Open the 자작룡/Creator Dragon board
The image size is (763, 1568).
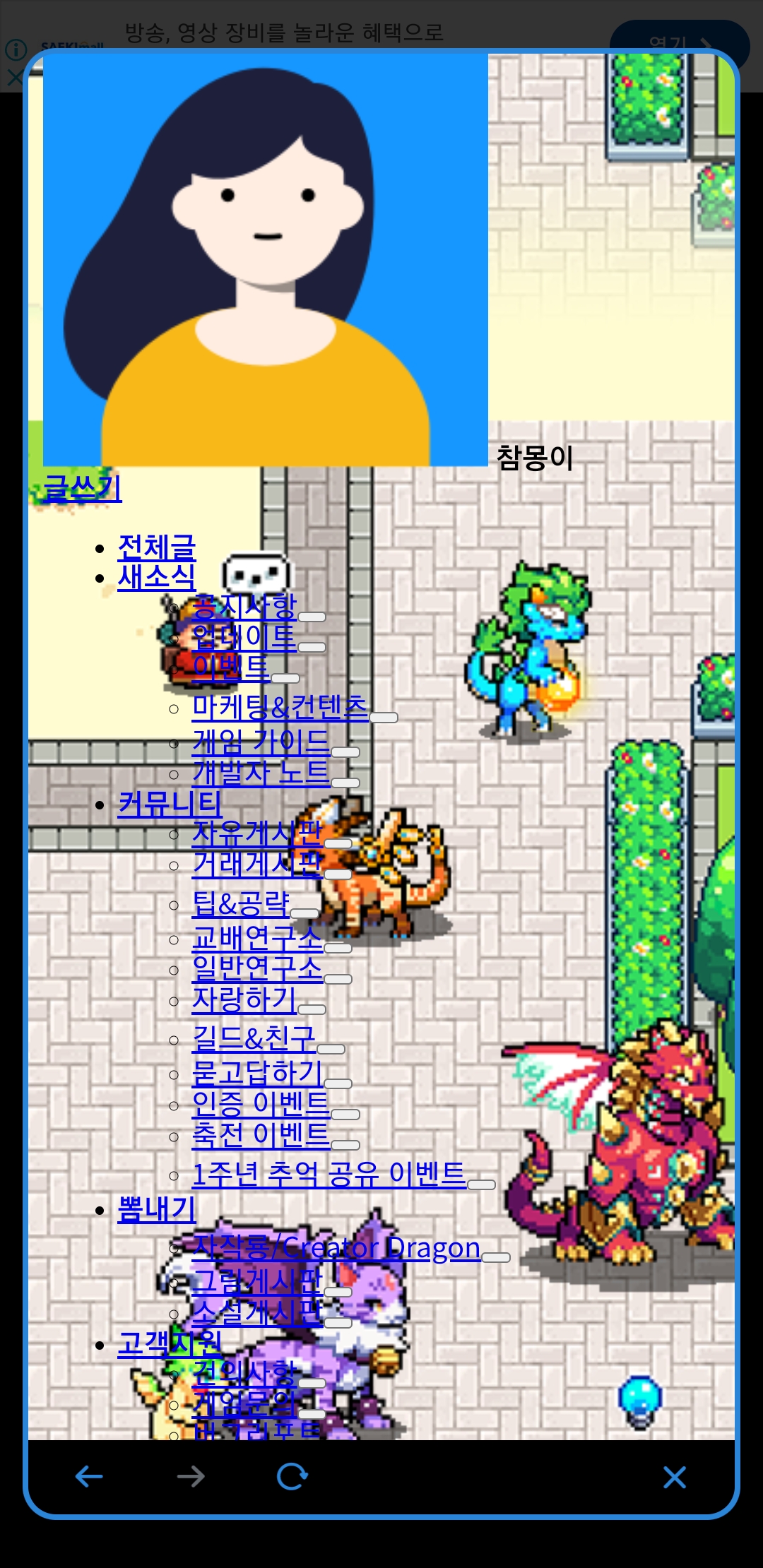click(x=336, y=1248)
